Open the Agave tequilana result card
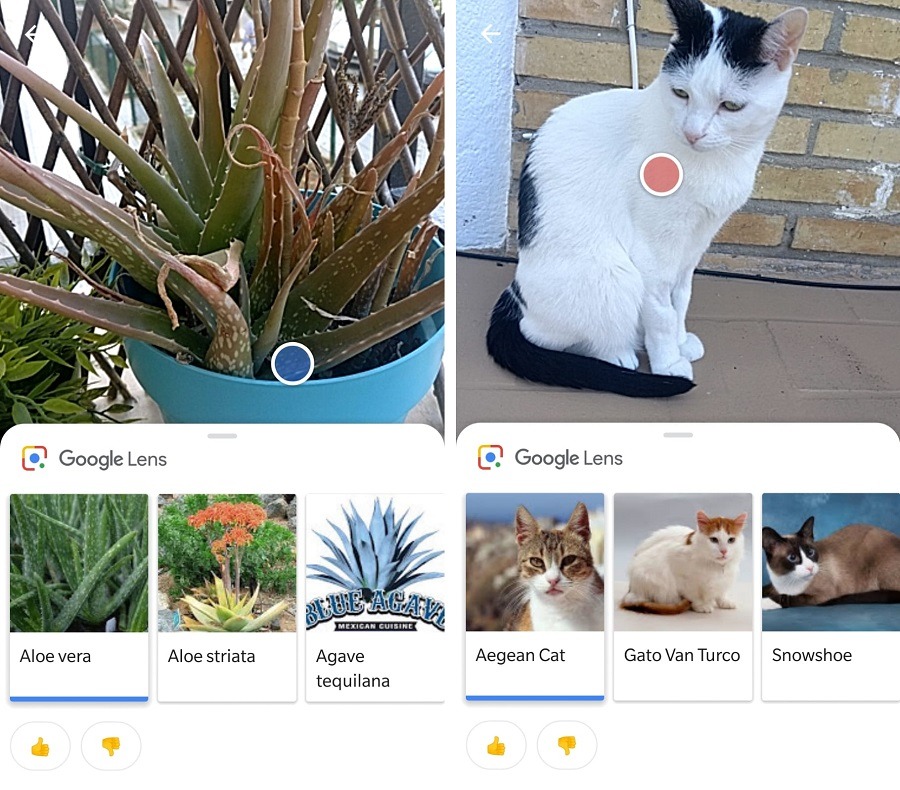Screen dimensions: 900x790 click(x=375, y=596)
